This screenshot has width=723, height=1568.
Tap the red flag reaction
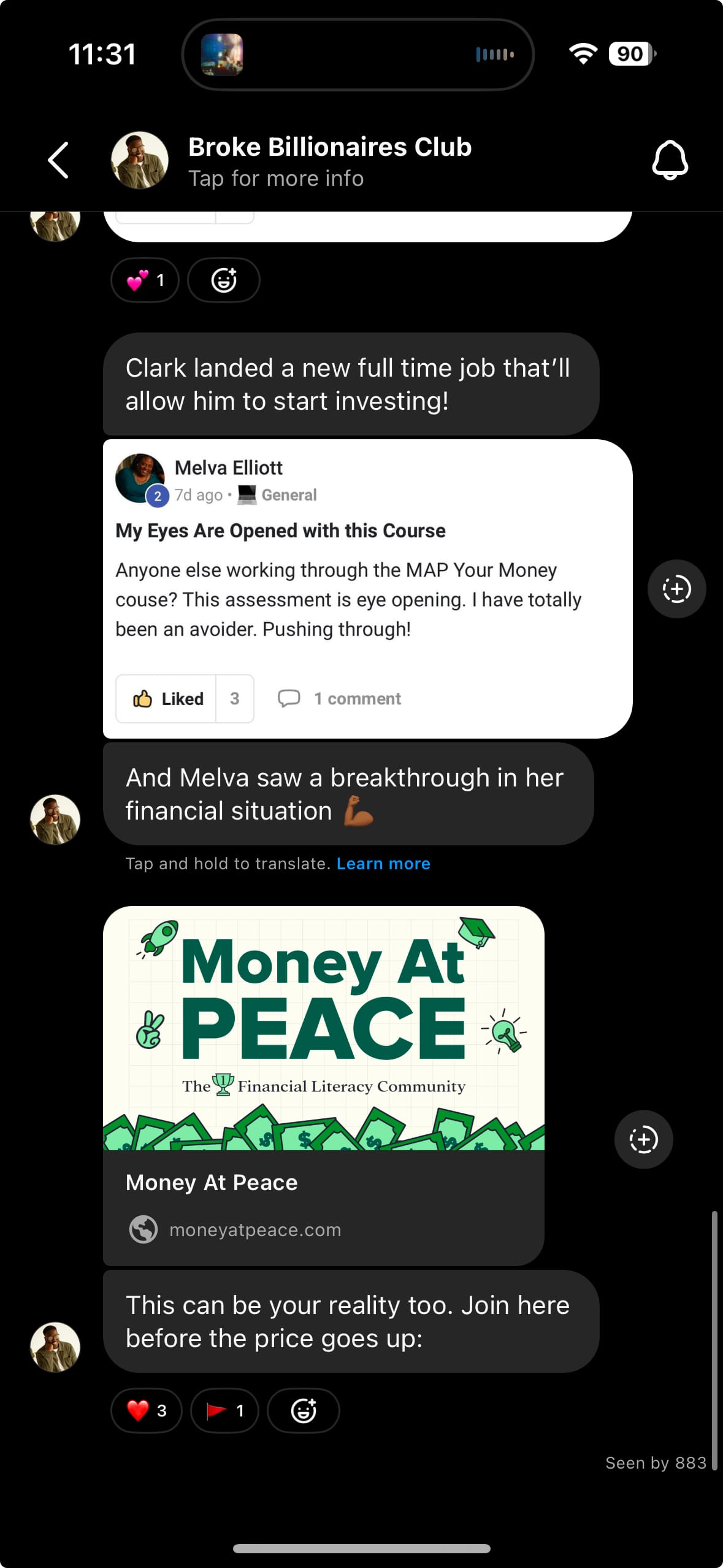(224, 1411)
